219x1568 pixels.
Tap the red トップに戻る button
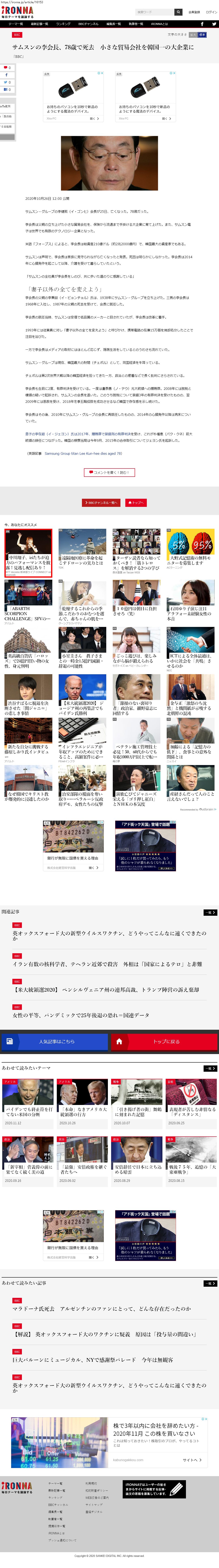164,1041
